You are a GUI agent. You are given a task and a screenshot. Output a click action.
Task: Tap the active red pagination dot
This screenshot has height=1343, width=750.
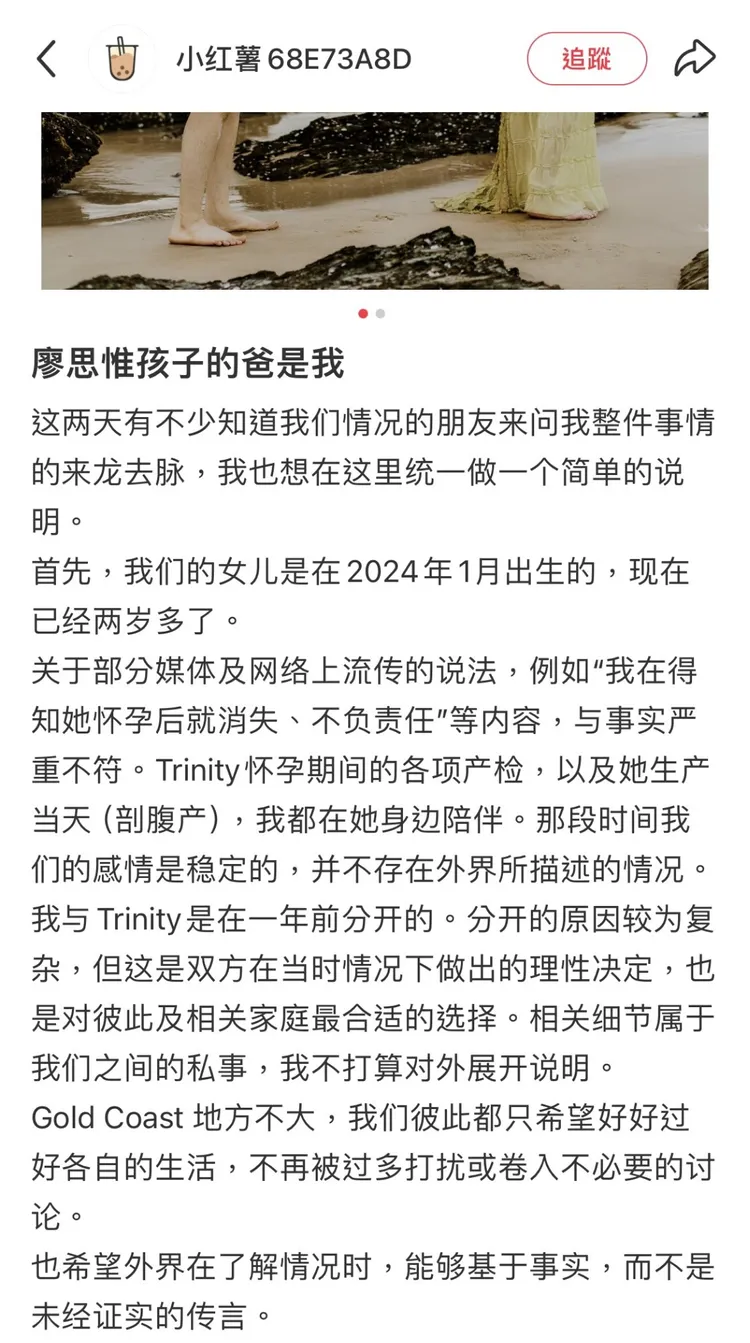362,313
